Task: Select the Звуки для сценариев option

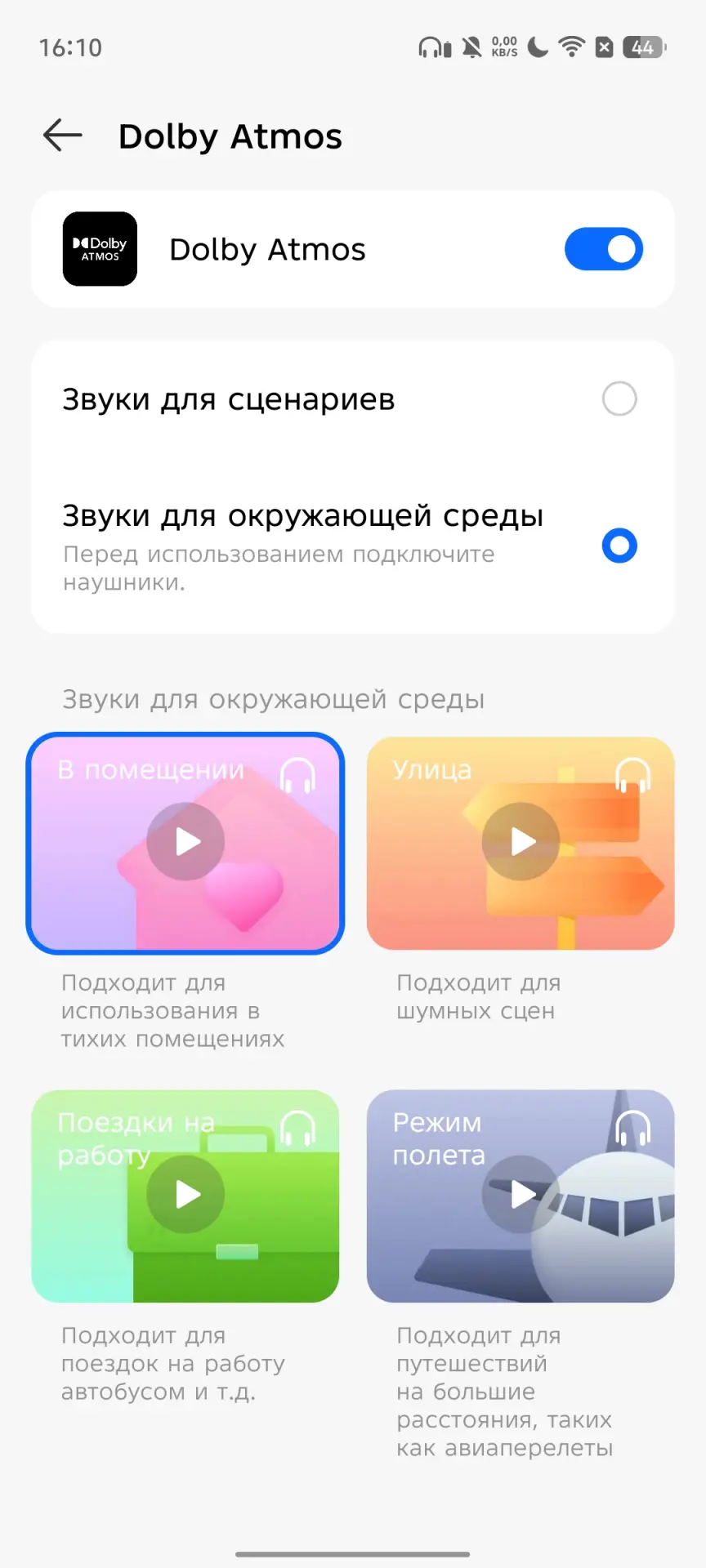Action: 621,399
